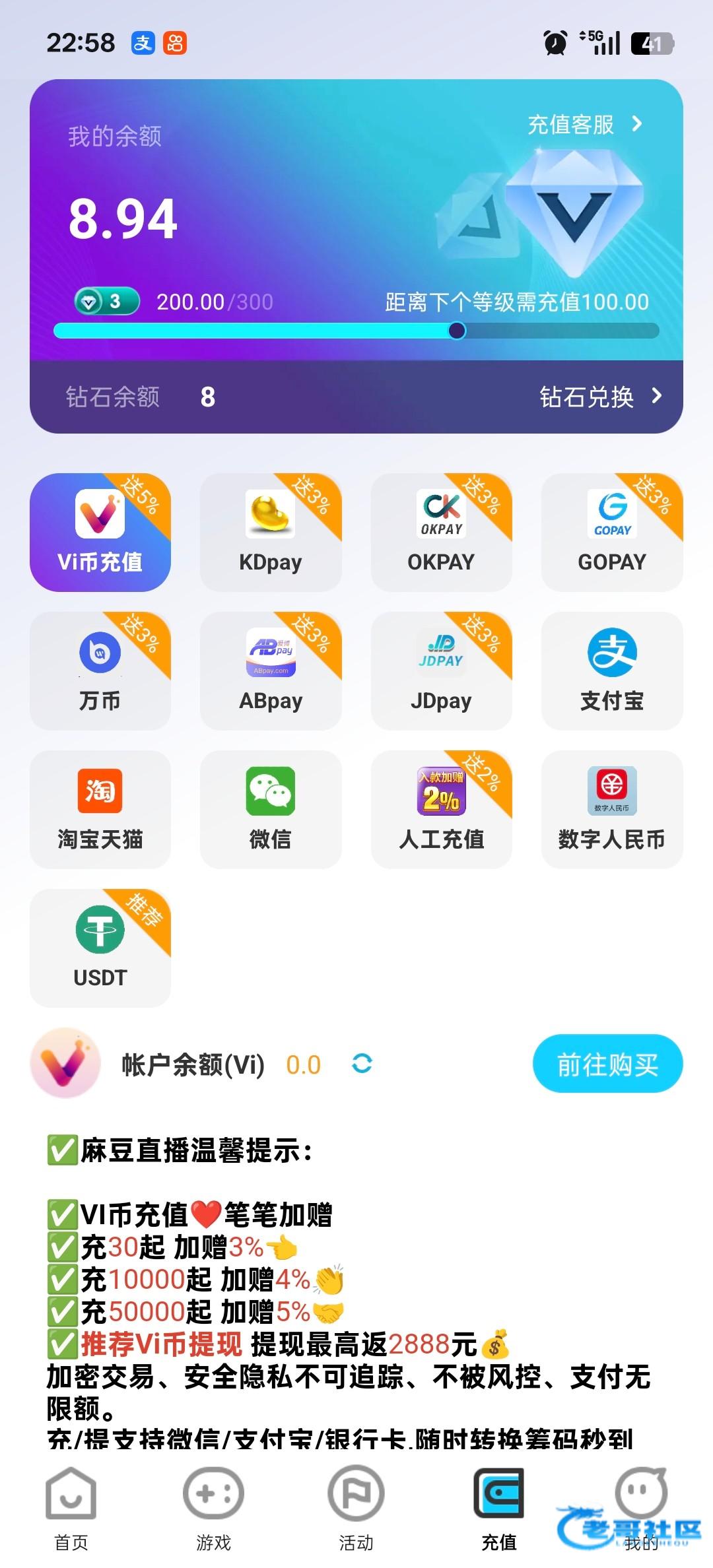This screenshot has width=713, height=1568.
Task: Pick 微信 to recharge
Action: (x=271, y=809)
